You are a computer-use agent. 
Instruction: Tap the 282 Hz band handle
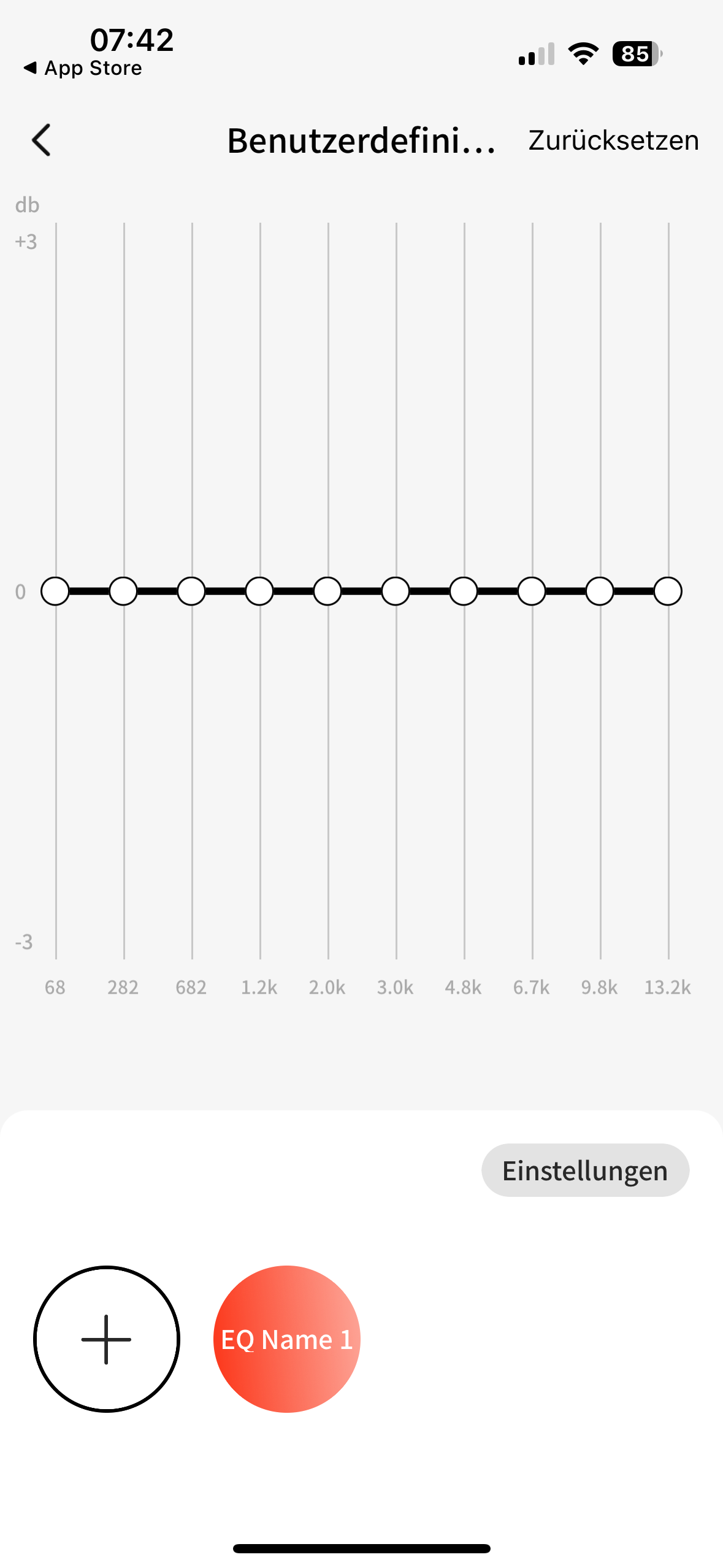pyautogui.click(x=123, y=591)
